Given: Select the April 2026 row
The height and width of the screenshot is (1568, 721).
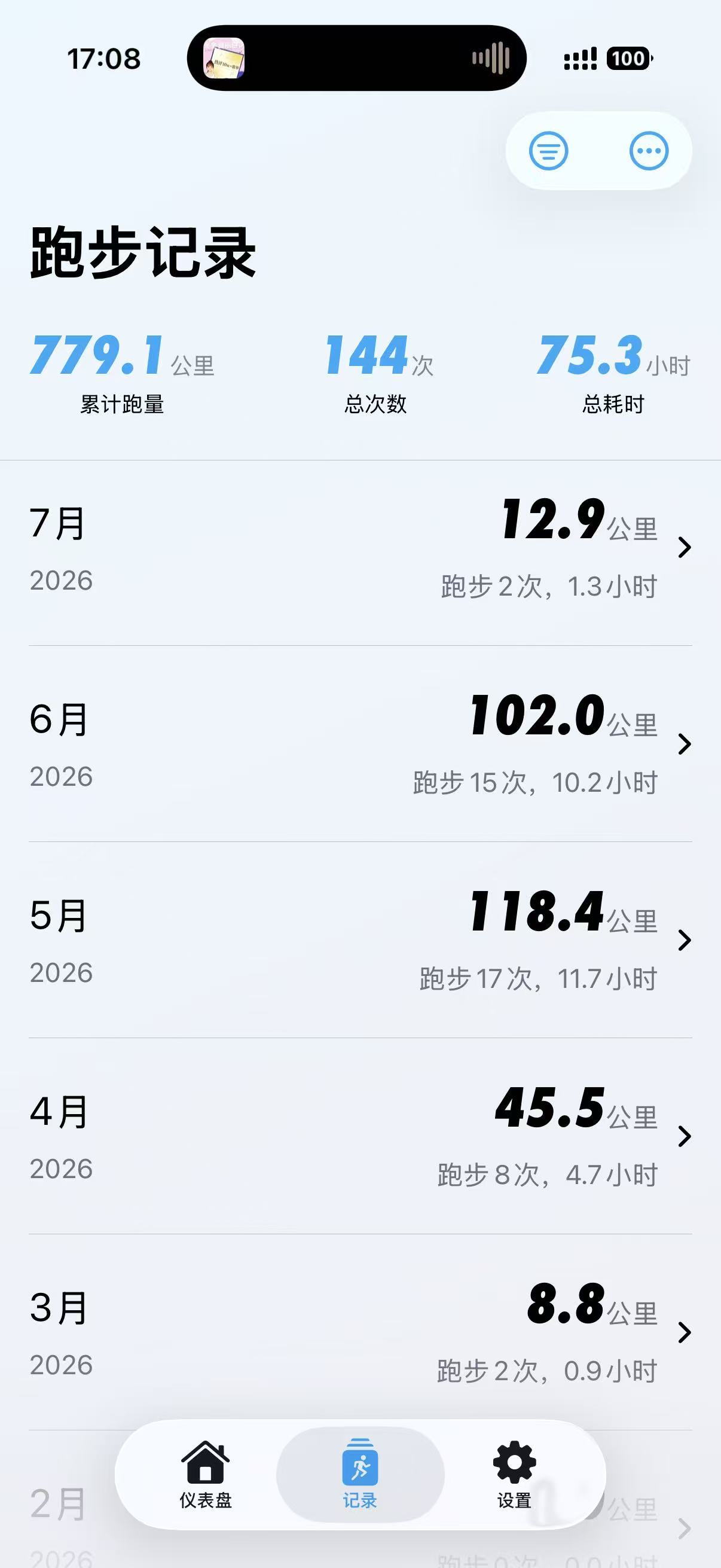Looking at the screenshot, I should [x=360, y=1136].
